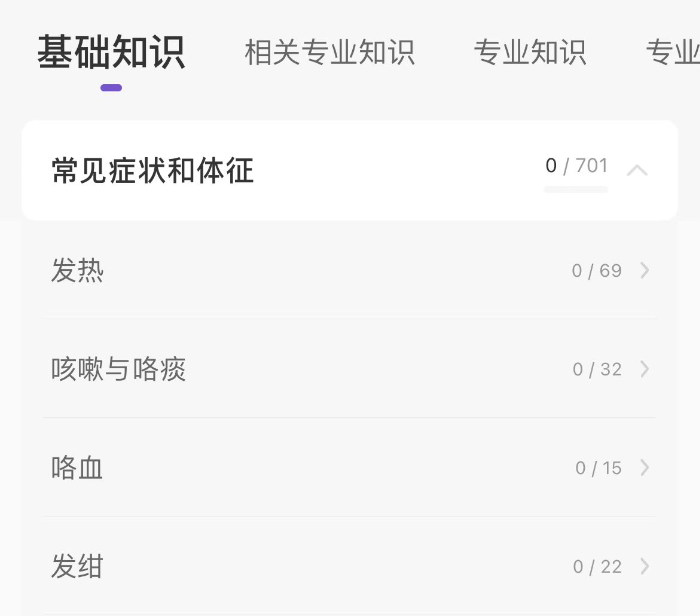Open the 咳嗽与咯痰 question set
Screen dimensions: 700x616
350,369
